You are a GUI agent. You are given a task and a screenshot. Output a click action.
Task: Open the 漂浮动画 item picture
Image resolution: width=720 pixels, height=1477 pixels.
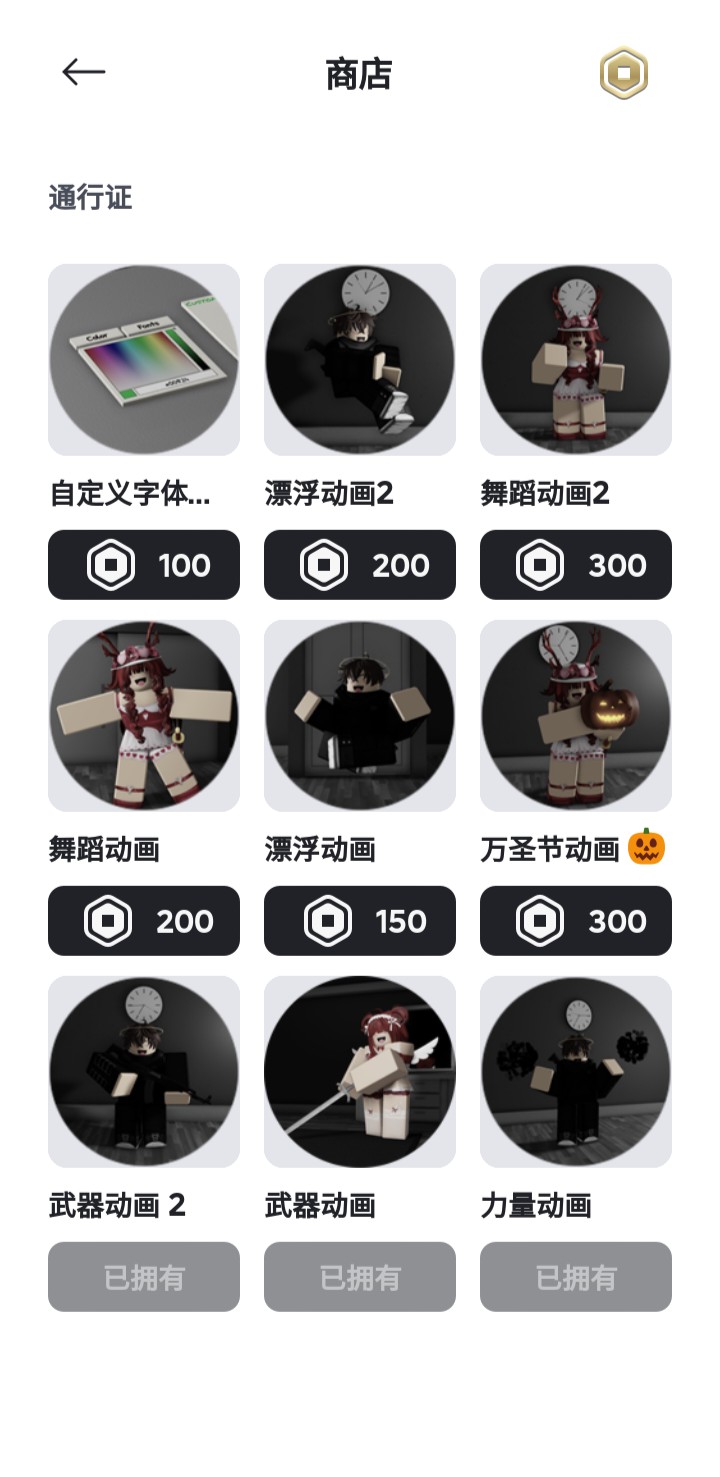(360, 716)
